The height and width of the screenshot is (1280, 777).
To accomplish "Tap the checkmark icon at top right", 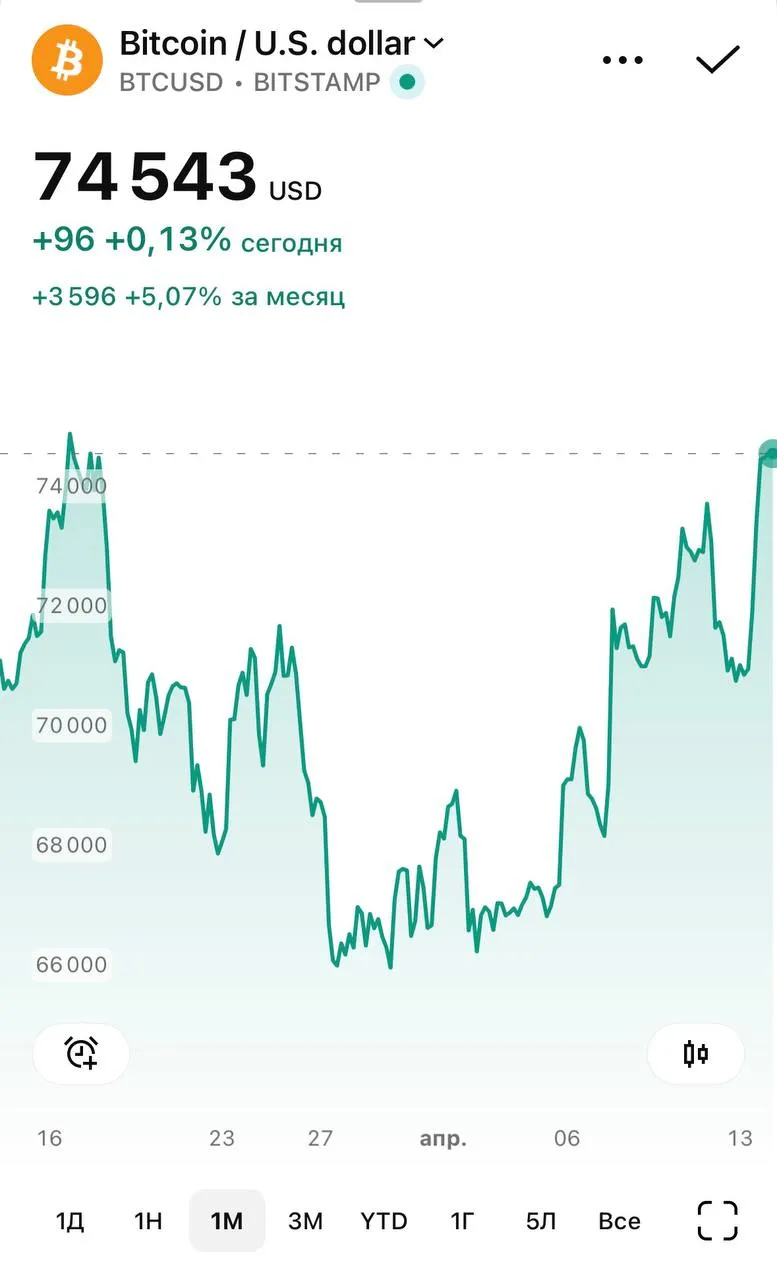I will pos(717,60).
